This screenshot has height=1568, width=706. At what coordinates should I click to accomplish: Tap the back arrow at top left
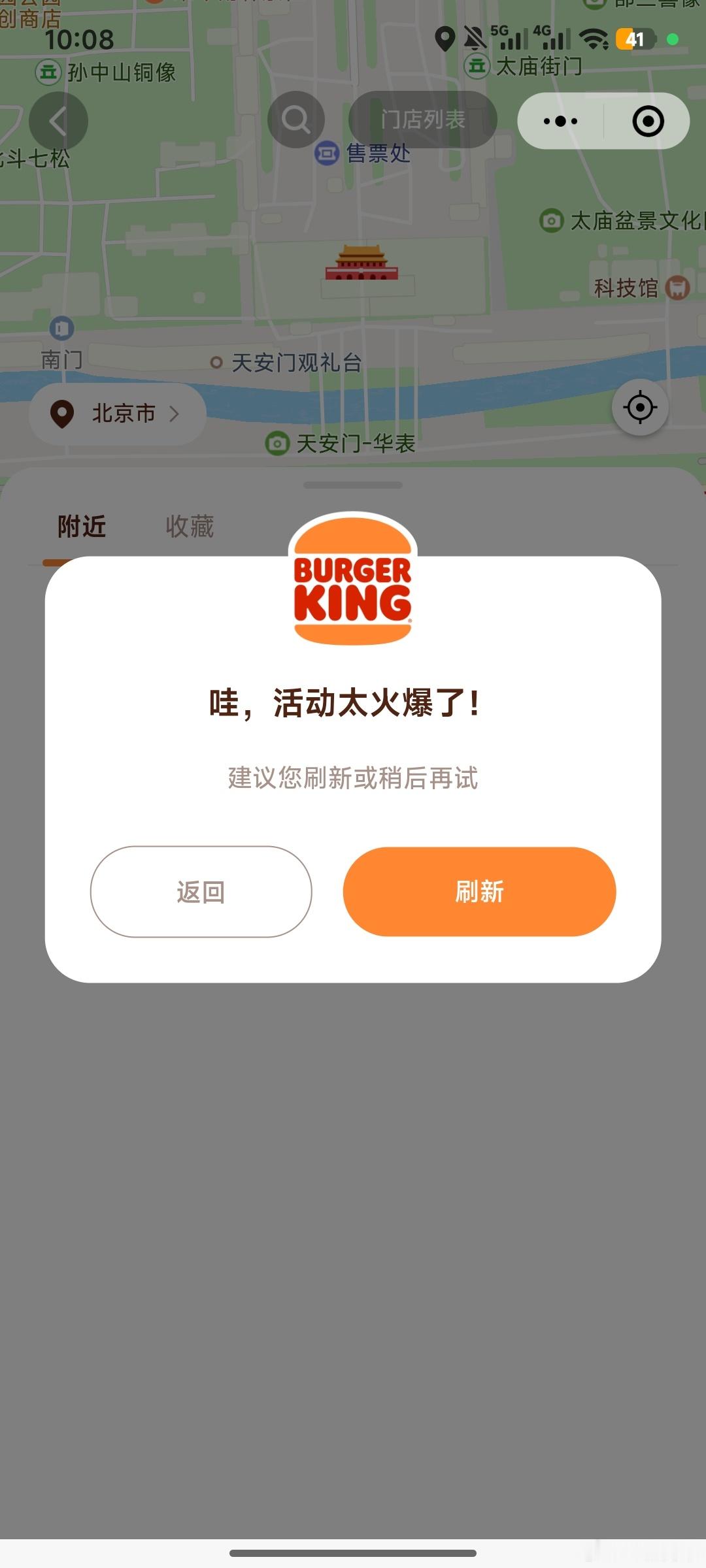[x=59, y=121]
